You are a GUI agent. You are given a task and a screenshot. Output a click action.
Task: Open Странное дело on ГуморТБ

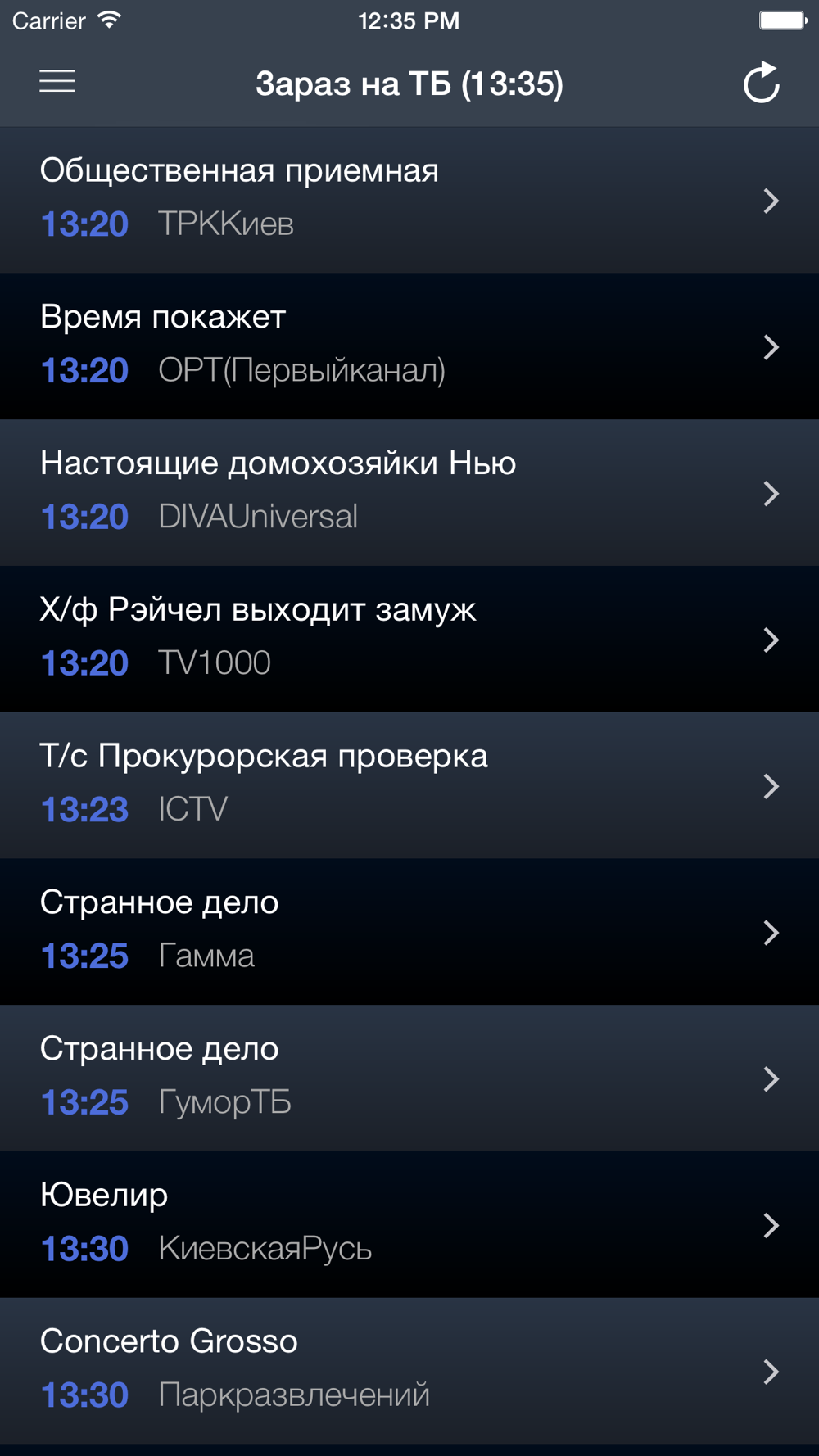click(409, 1079)
